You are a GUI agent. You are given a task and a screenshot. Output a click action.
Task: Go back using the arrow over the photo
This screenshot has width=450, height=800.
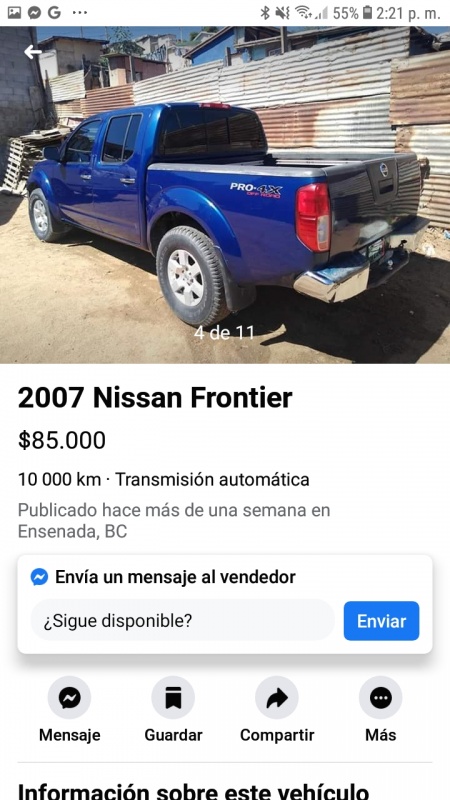click(33, 52)
